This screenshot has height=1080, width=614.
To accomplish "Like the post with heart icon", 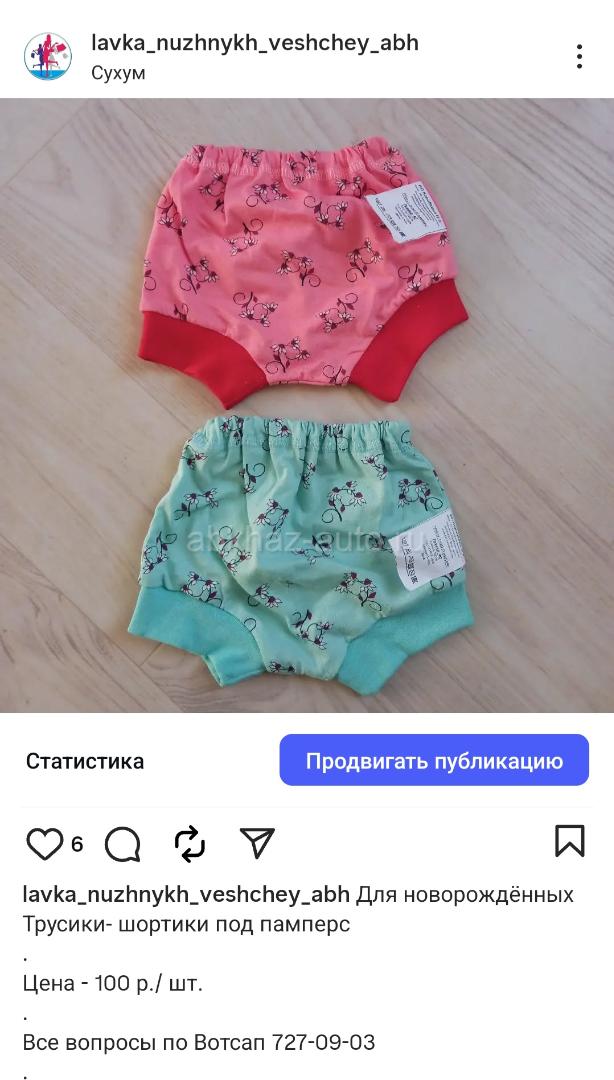I will click(44, 844).
